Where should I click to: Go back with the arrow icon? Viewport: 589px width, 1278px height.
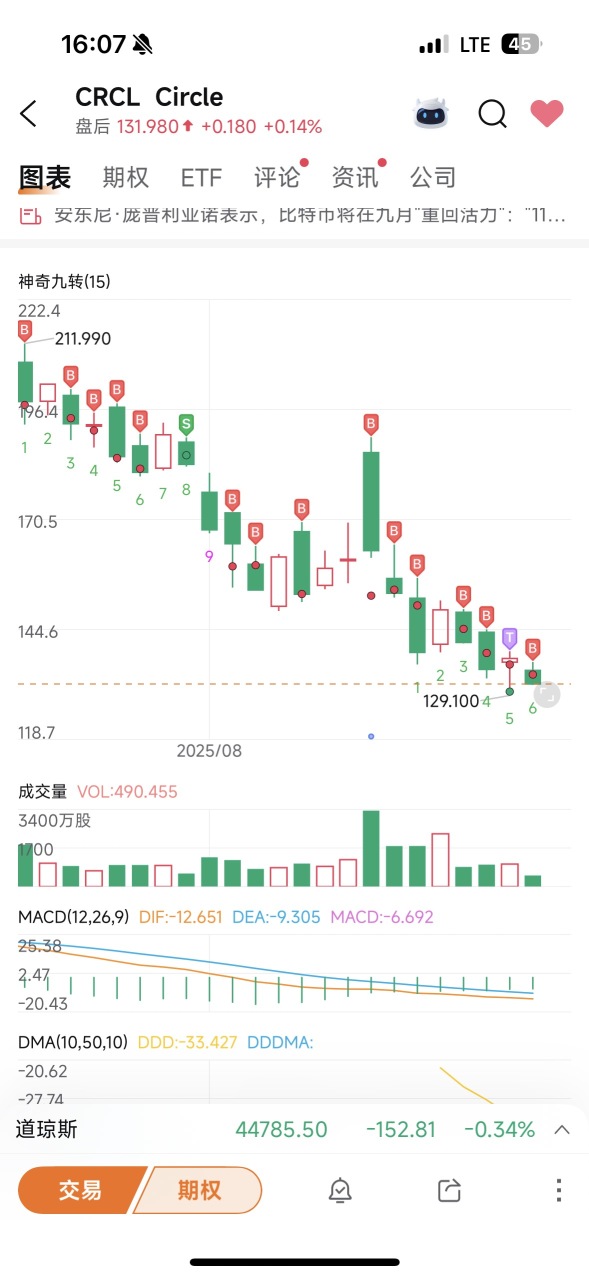click(x=29, y=113)
